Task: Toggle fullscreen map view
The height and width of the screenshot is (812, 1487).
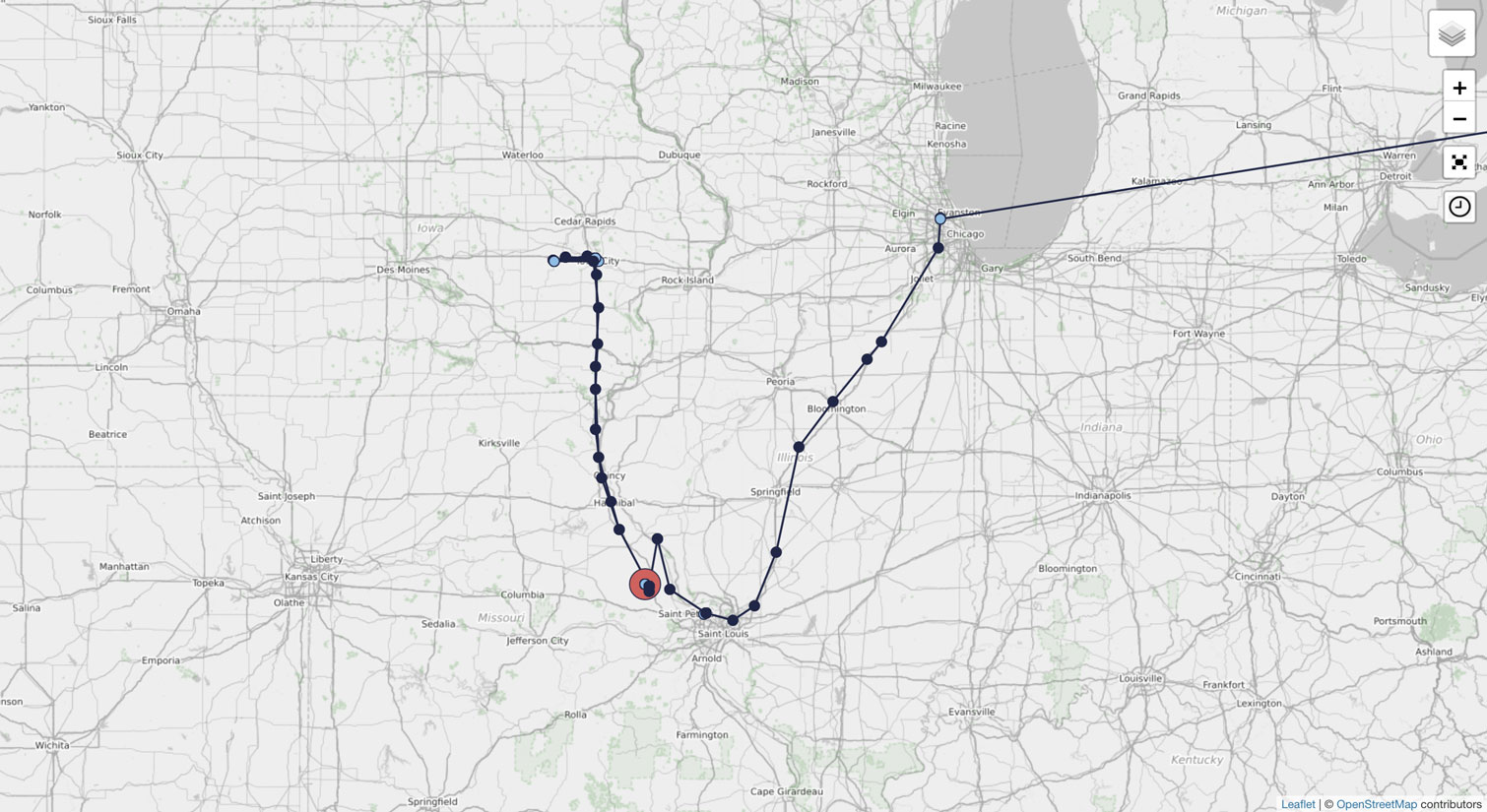Action: 1458,162
